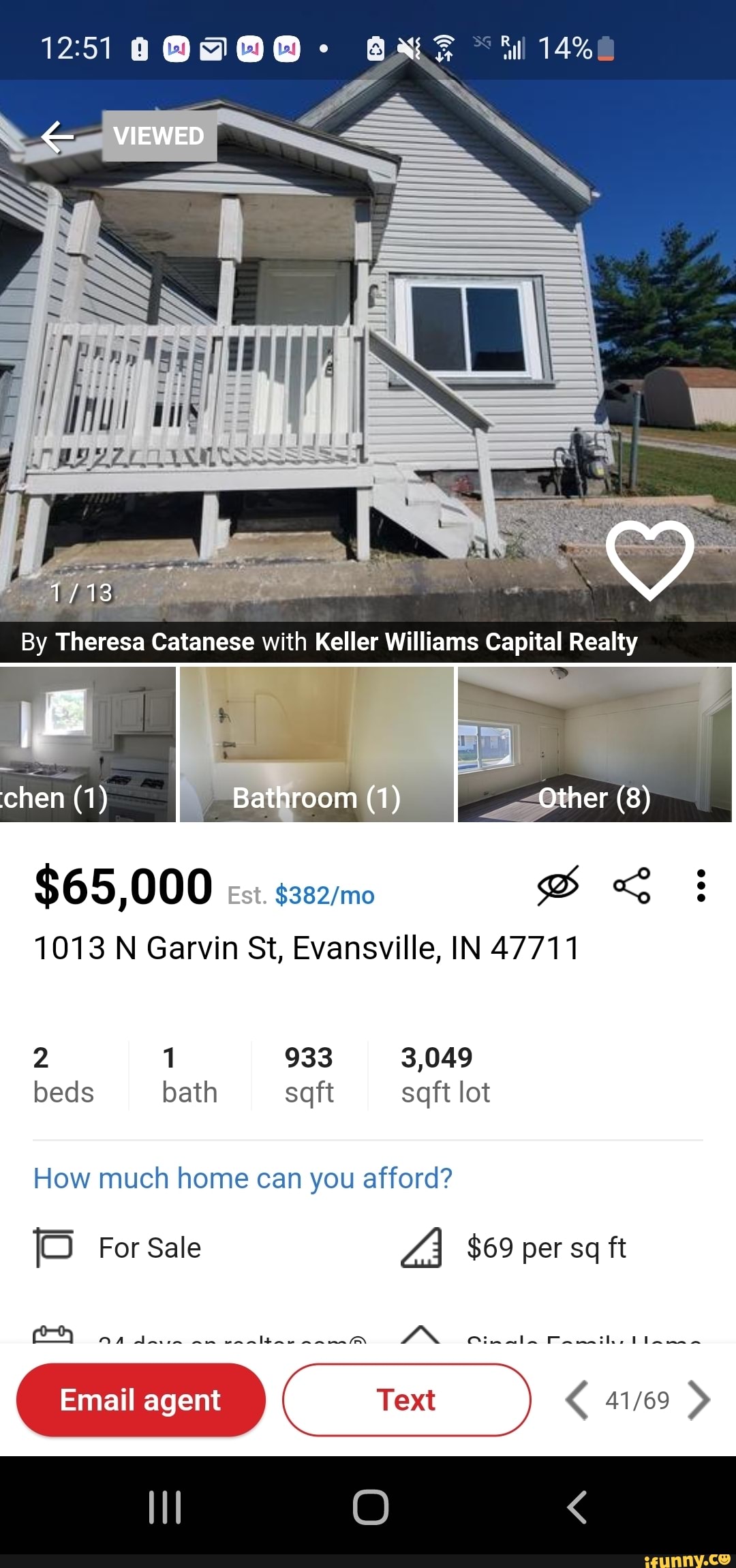Tap the Email agent button
736x1568 pixels.
(141, 1400)
